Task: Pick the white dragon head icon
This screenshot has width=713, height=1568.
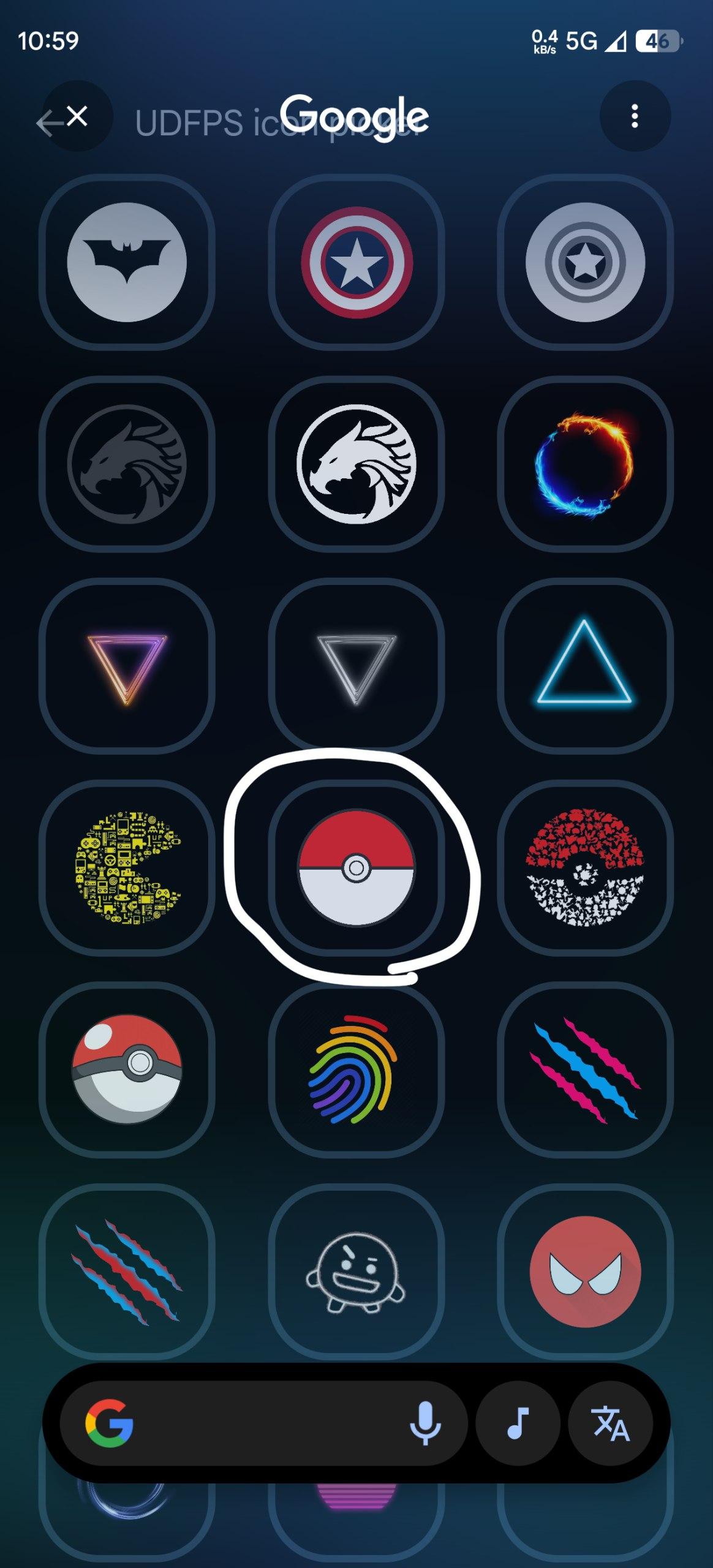Action: pos(356,464)
